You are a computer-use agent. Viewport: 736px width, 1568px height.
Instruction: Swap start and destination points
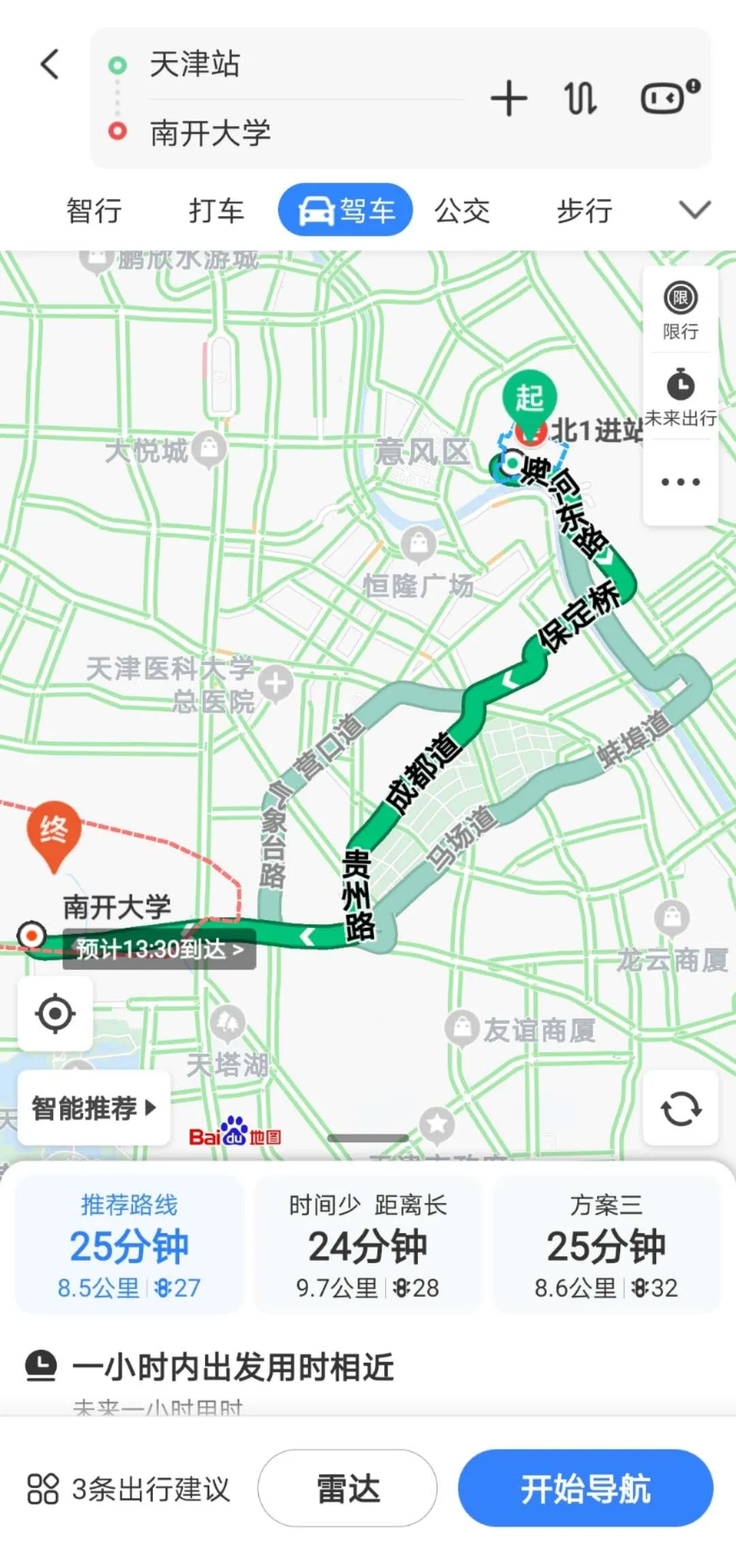click(x=580, y=99)
